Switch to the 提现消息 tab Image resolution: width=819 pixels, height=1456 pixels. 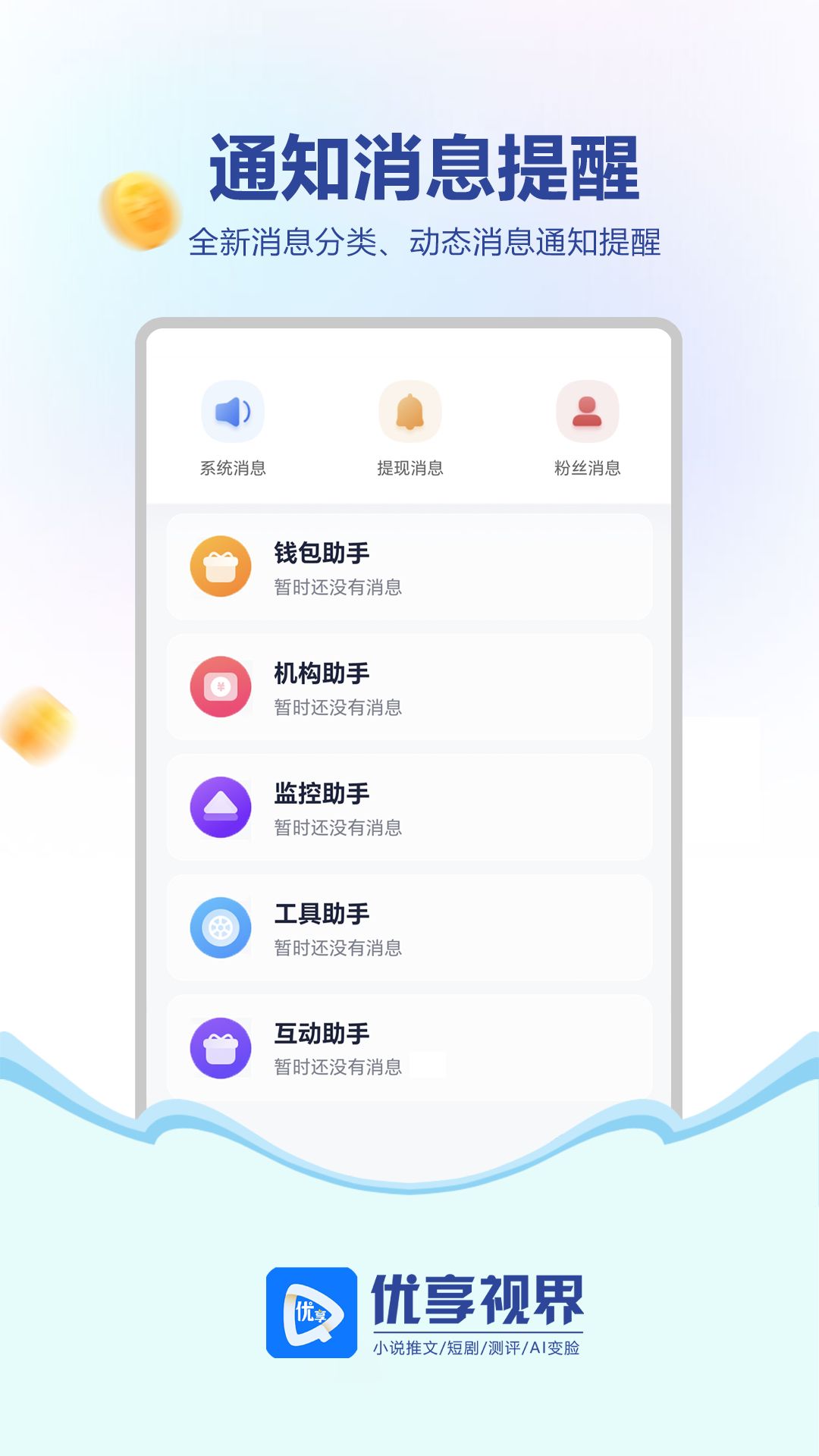[409, 466]
